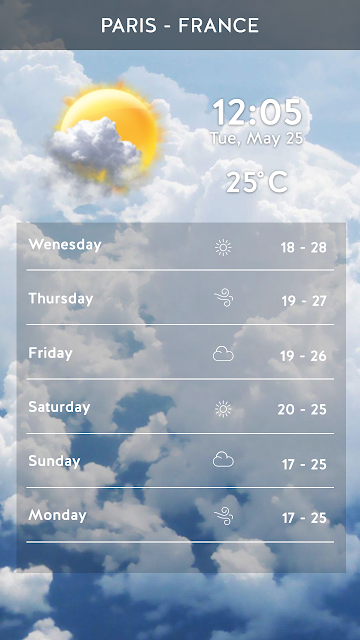View Saturday's forecast
This screenshot has width=360, height=640.
tap(180, 406)
